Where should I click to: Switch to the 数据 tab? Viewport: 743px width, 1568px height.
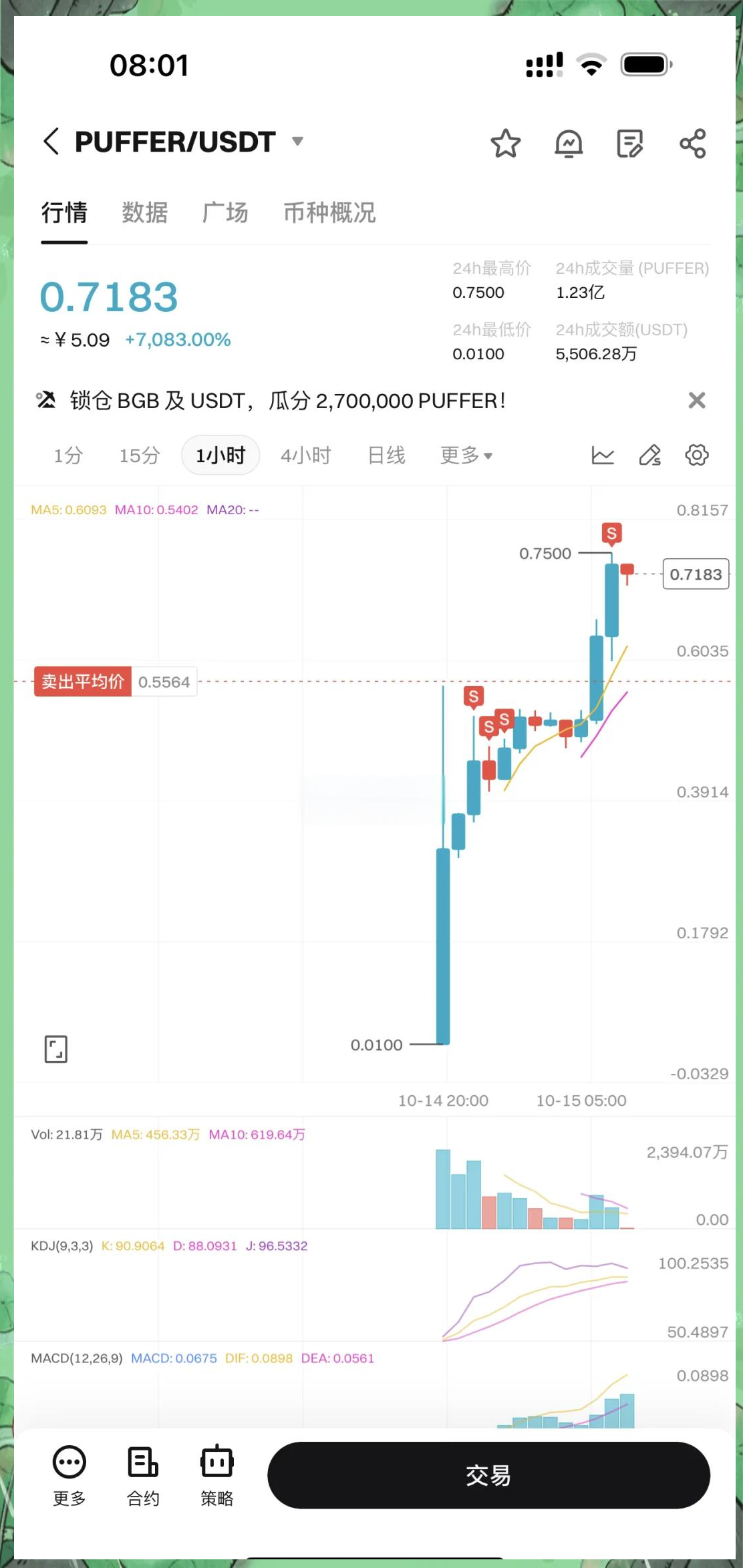(x=144, y=212)
